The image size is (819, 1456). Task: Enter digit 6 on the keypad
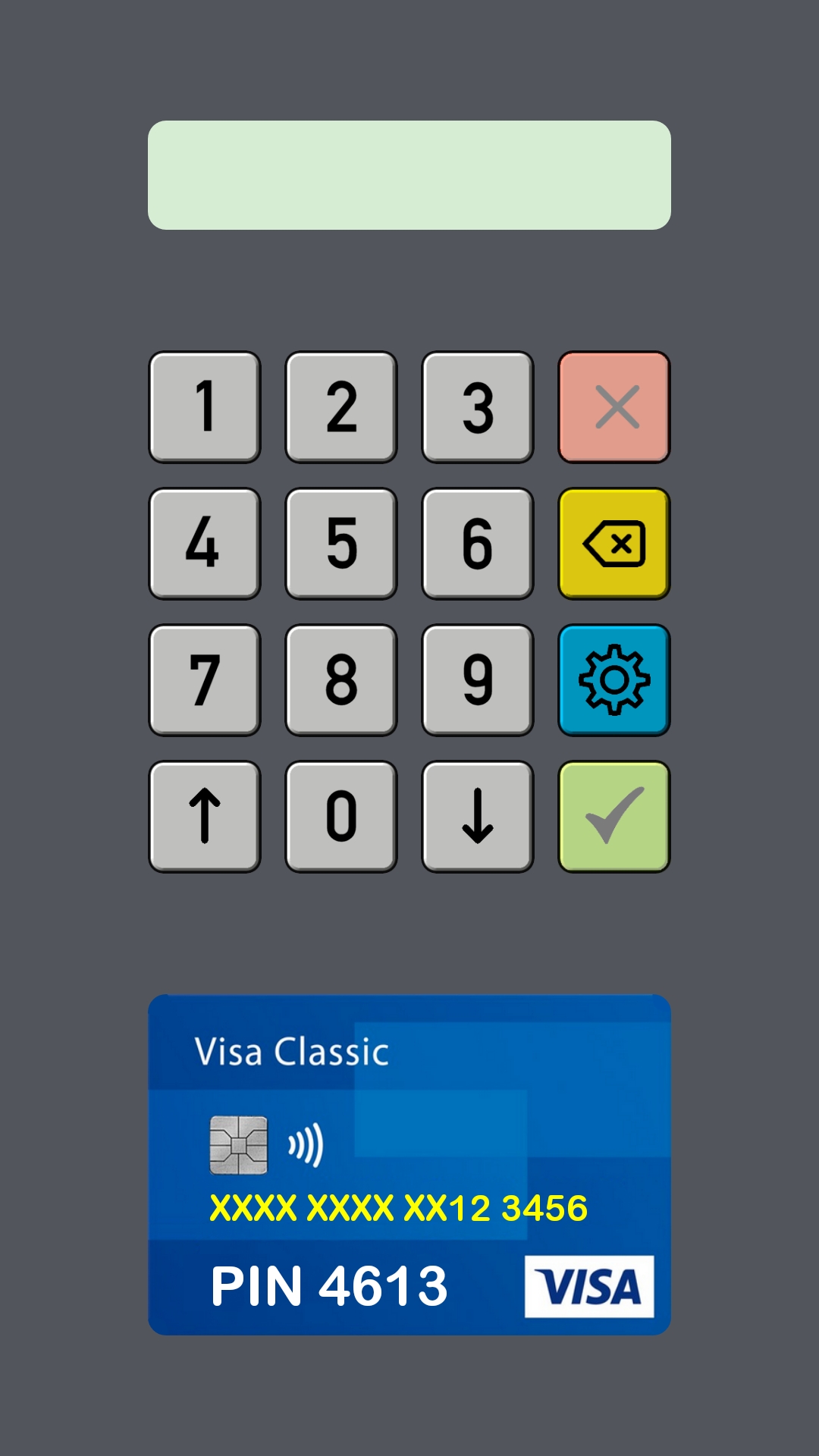[x=478, y=544]
